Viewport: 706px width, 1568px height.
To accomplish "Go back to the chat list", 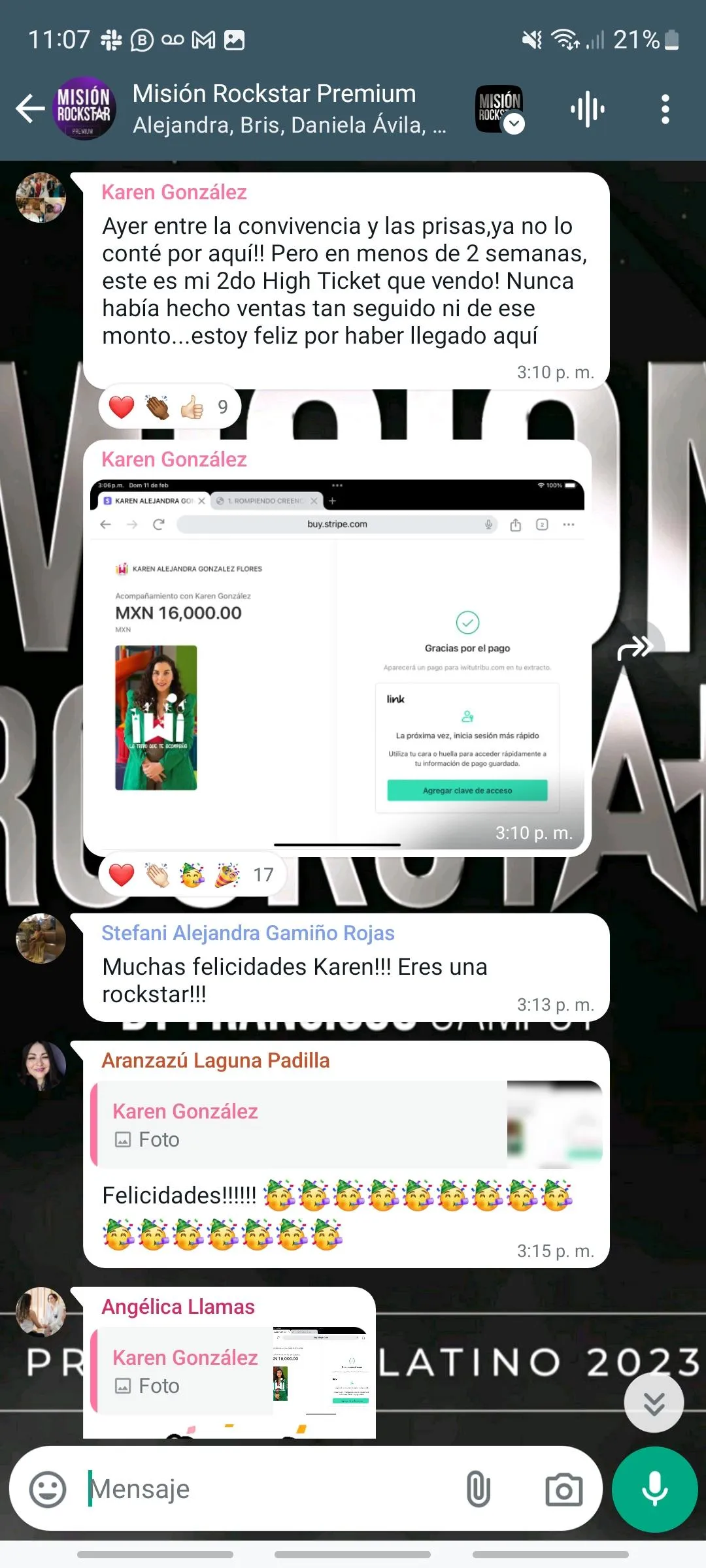I will (30, 108).
